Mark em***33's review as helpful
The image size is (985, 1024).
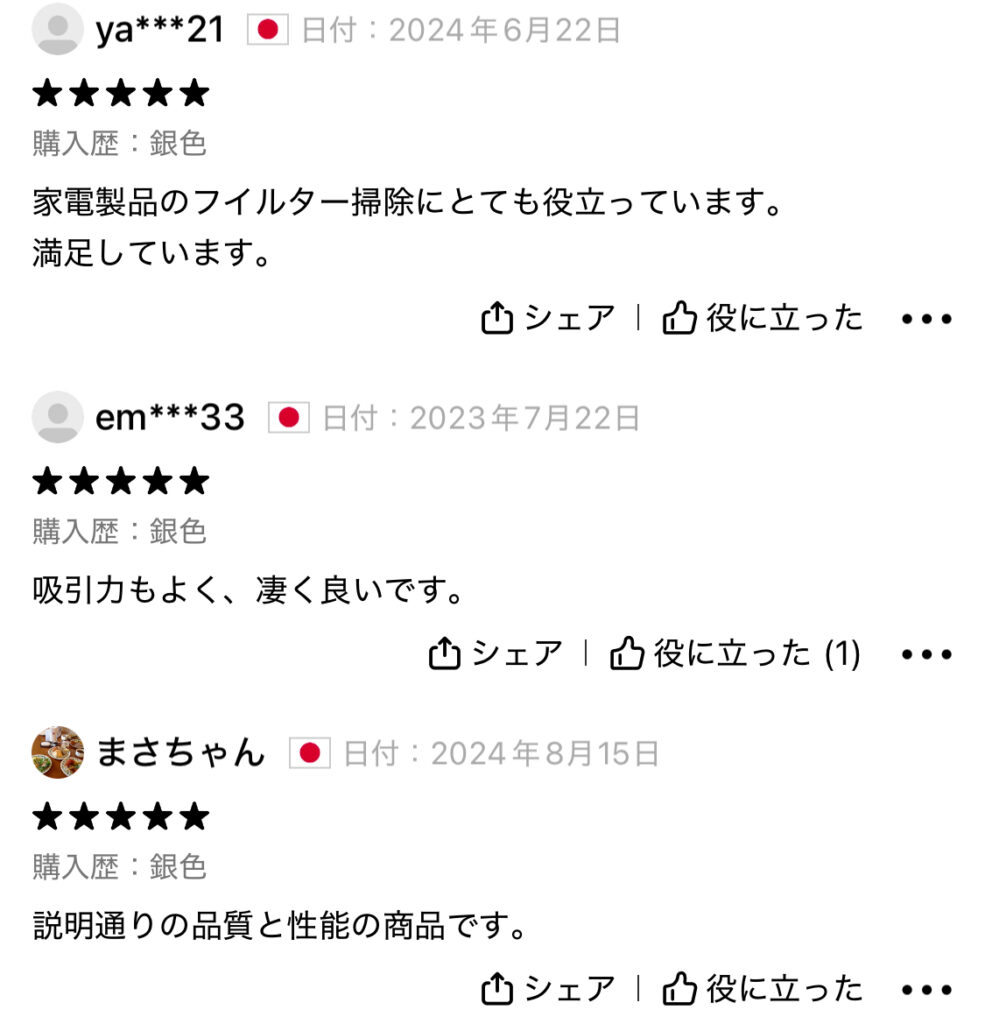(x=734, y=654)
